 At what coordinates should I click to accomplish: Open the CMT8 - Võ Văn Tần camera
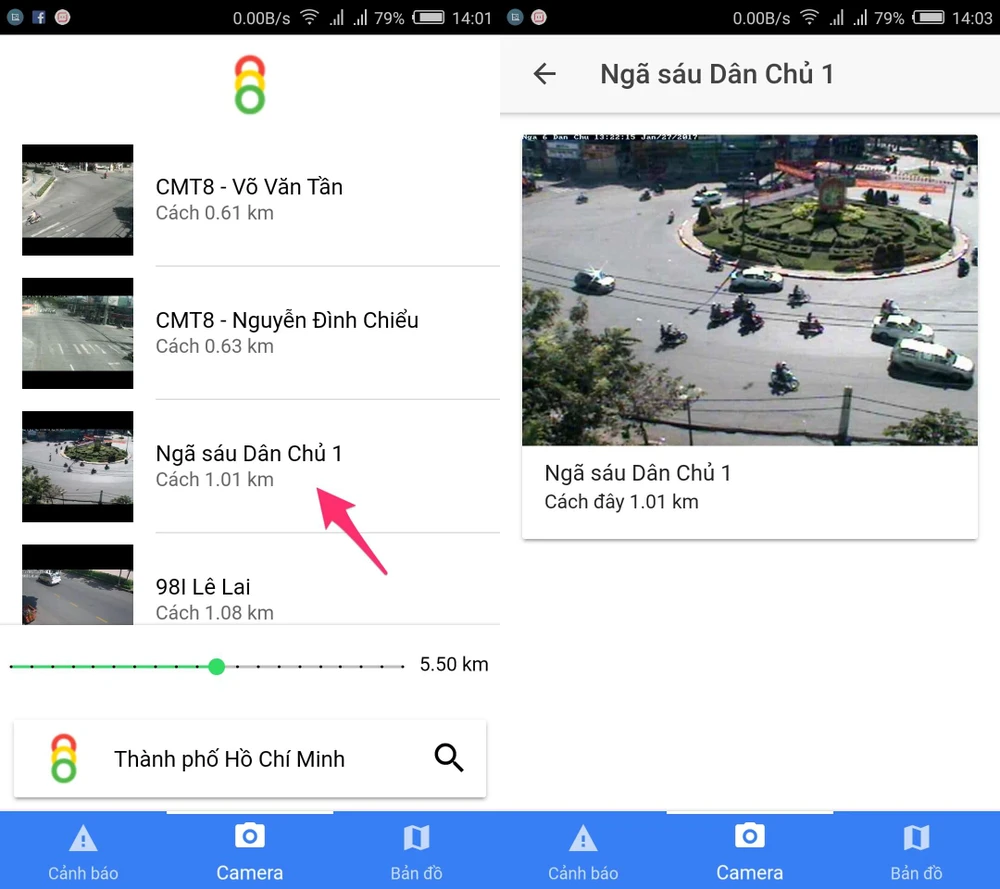(249, 199)
